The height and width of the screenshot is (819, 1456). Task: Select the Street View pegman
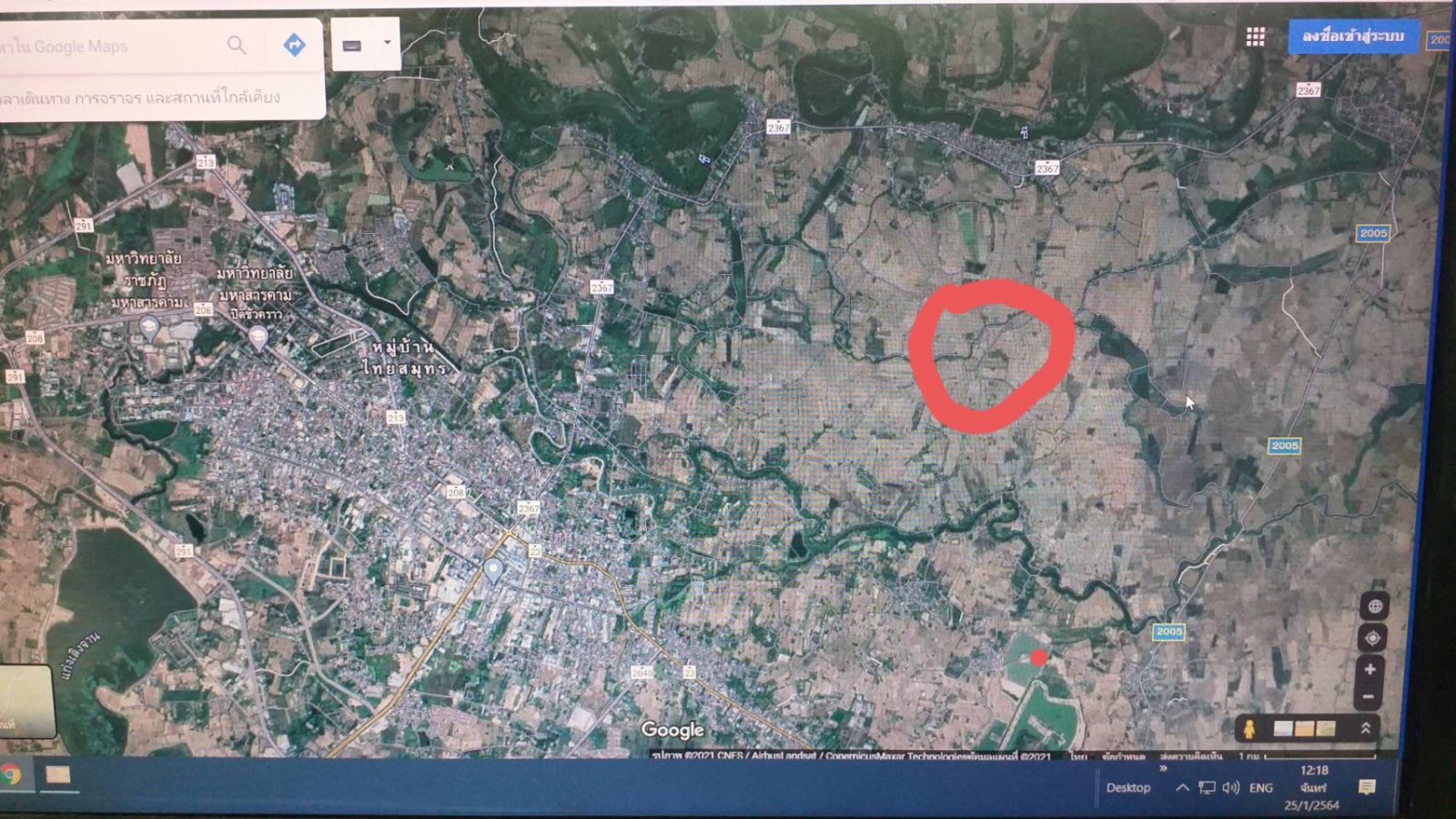tap(1249, 729)
